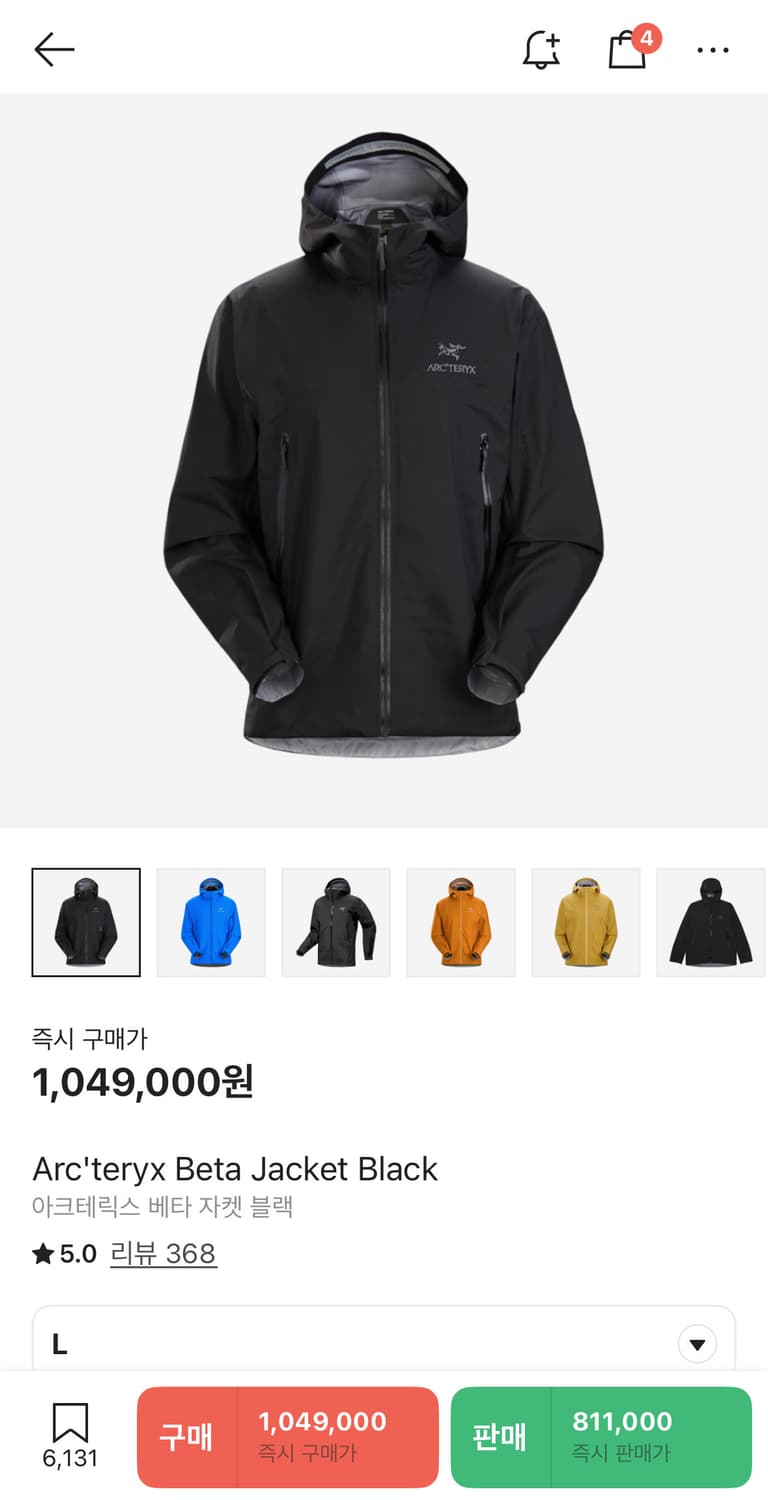
Task: View the black jacket on model thumbnail
Action: click(711, 921)
